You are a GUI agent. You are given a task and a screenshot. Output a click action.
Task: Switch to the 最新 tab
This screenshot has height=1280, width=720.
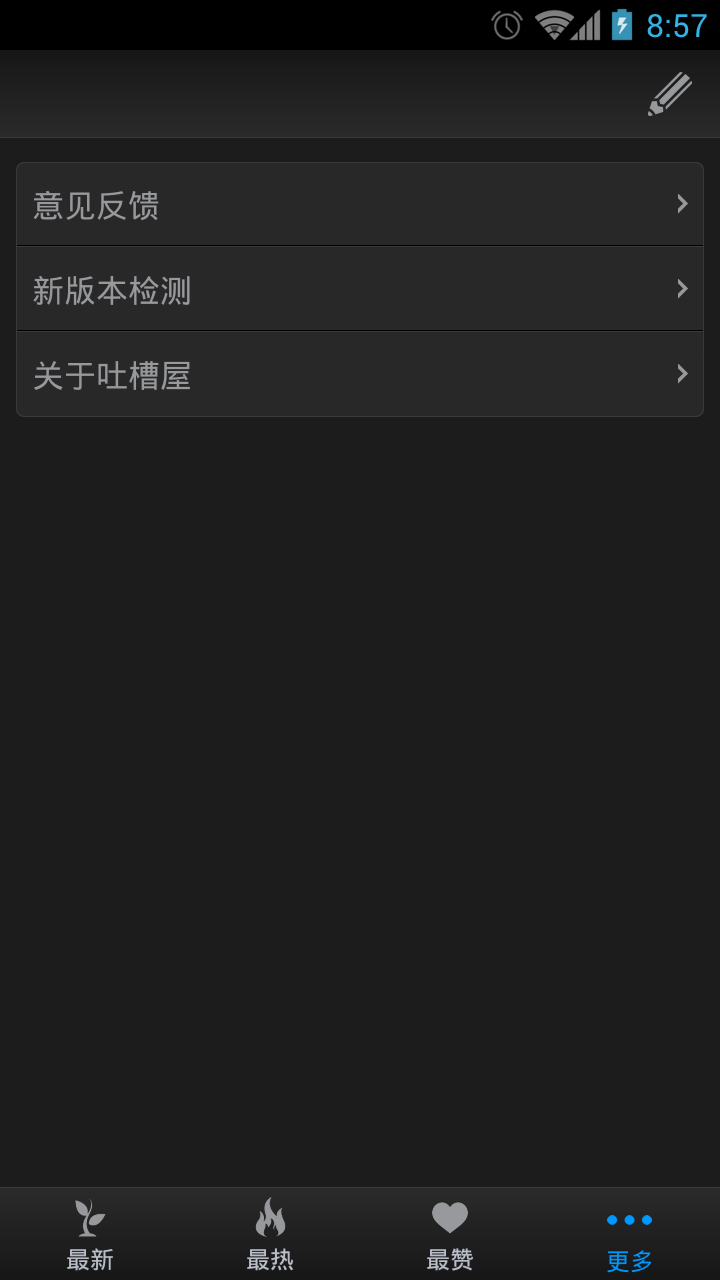coord(90,1234)
